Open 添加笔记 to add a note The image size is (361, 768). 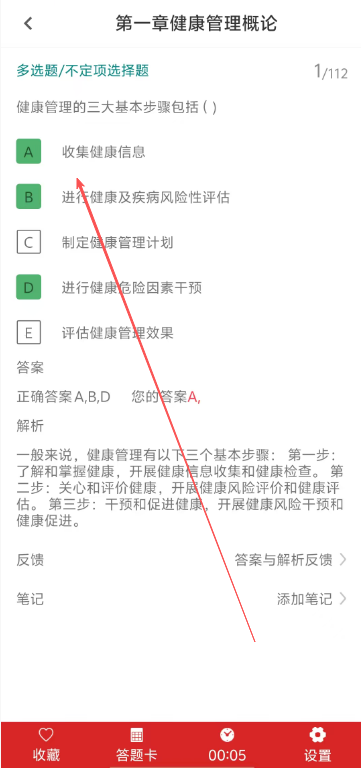point(181,599)
